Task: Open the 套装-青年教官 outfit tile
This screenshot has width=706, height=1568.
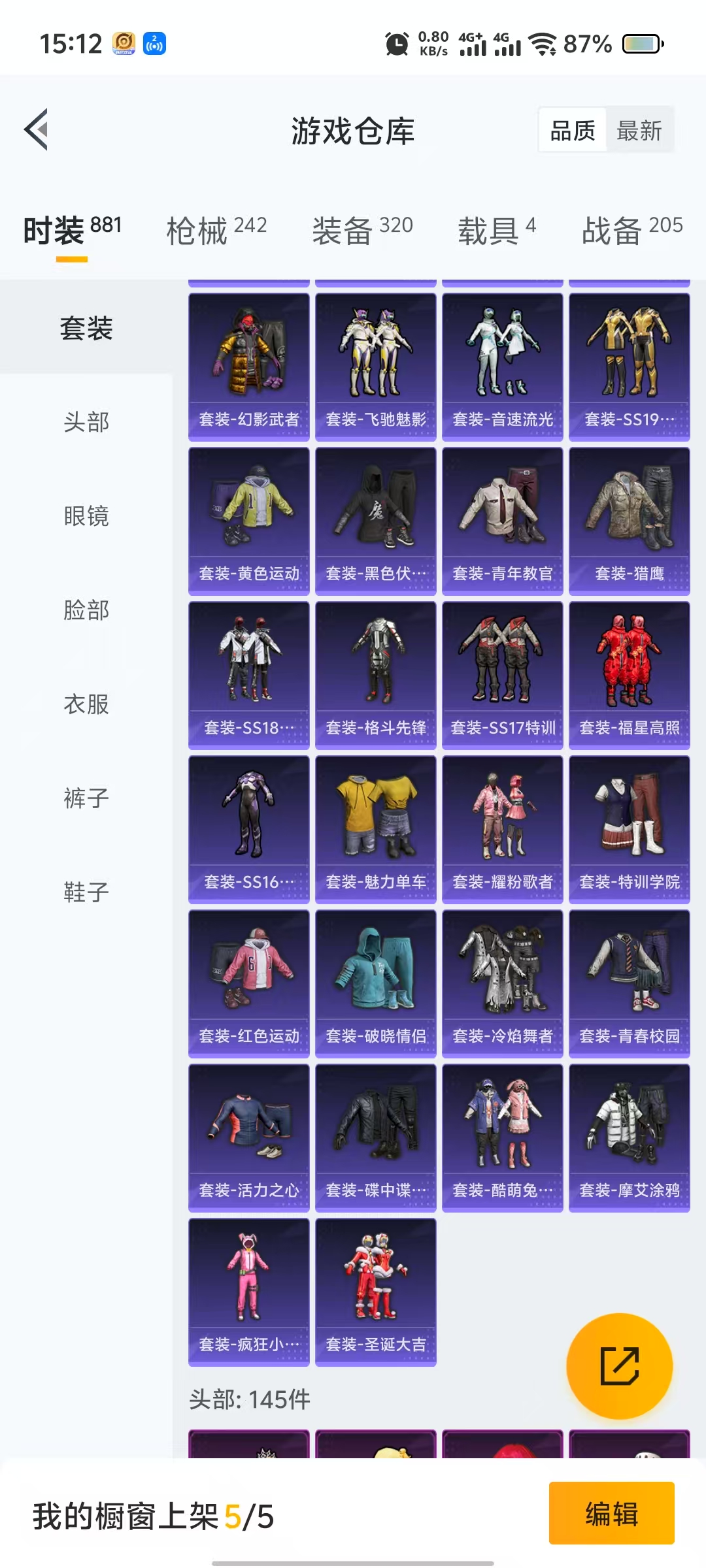Action: (503, 520)
